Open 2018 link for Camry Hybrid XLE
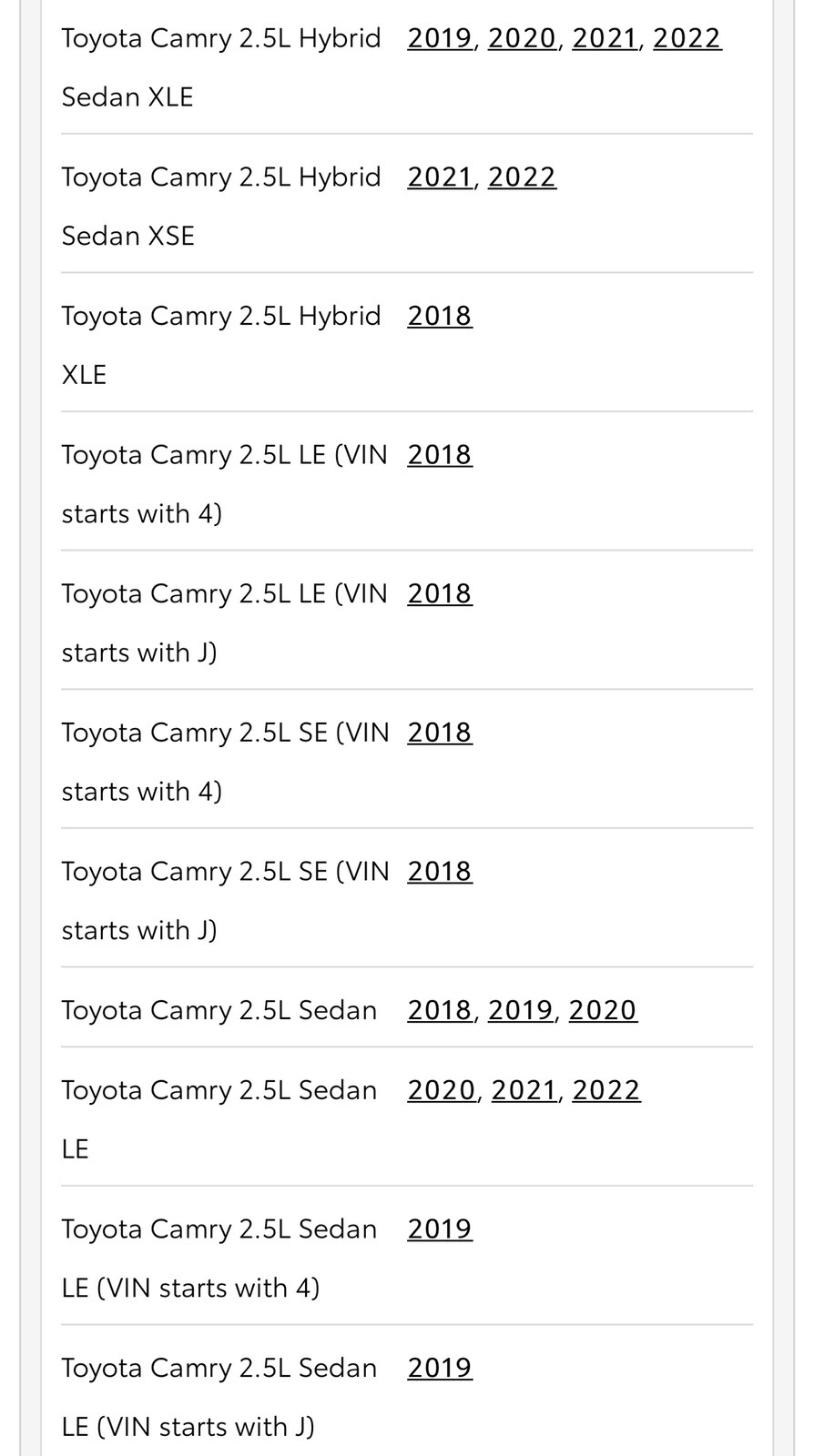 pyautogui.click(x=440, y=316)
